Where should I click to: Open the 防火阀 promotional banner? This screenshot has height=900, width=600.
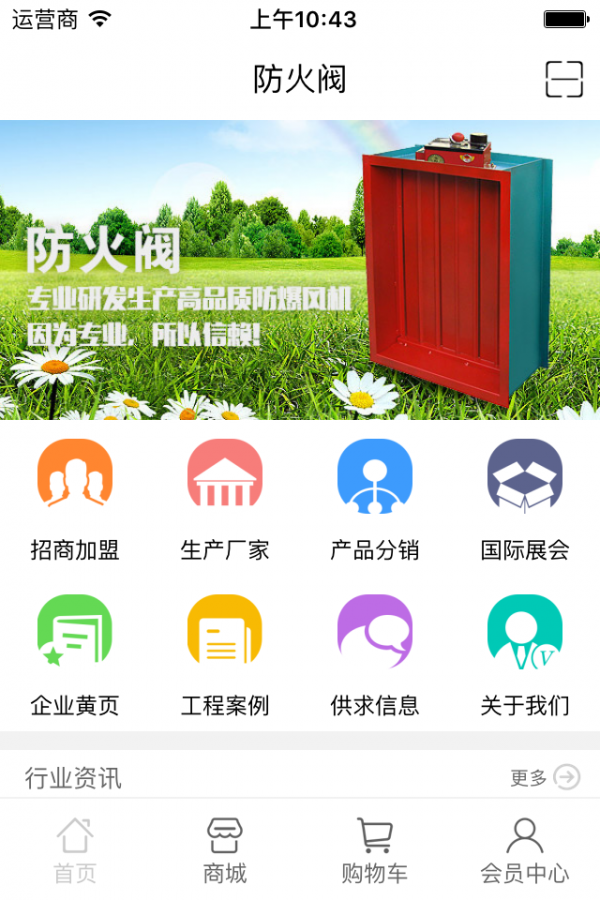coord(300,270)
